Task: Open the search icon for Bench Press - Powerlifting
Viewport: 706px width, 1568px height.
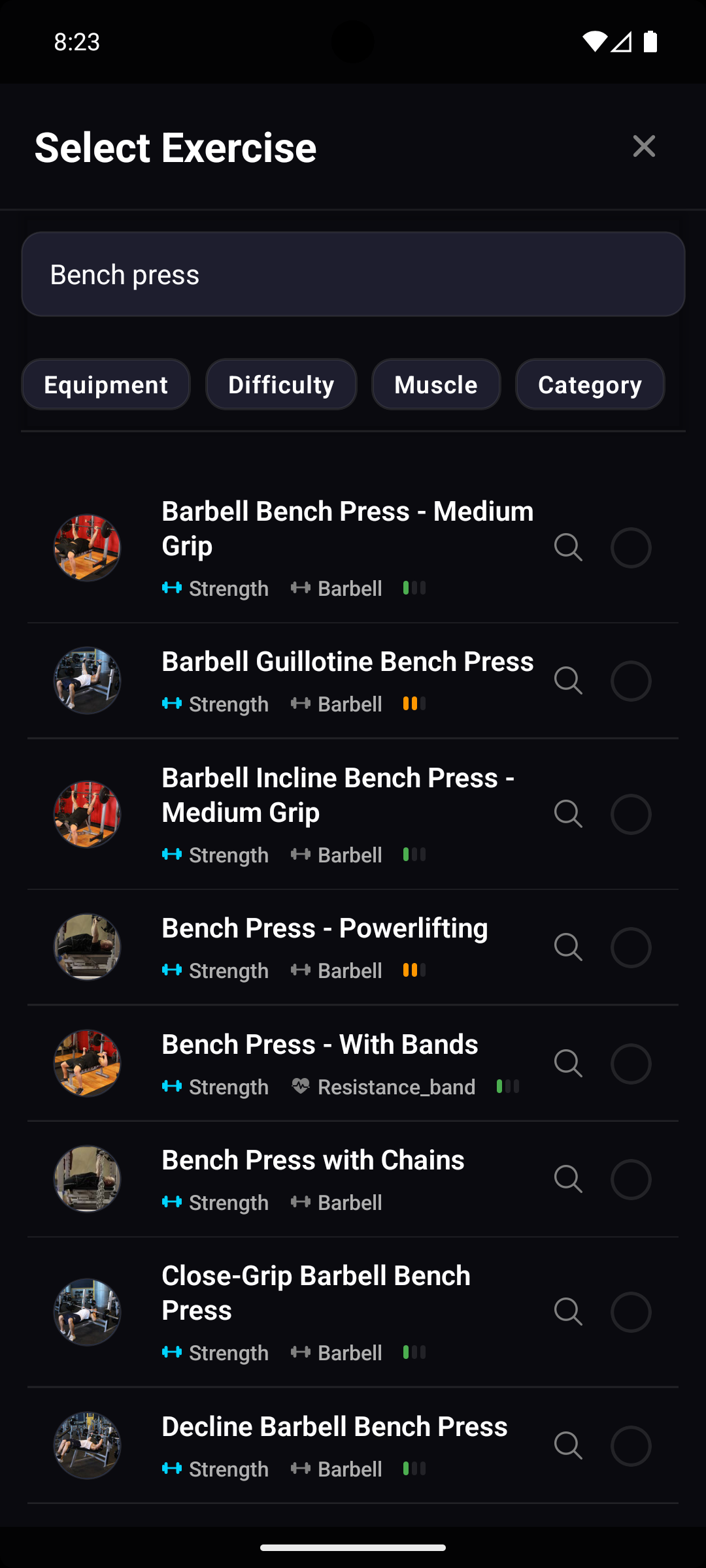Action: [x=568, y=947]
